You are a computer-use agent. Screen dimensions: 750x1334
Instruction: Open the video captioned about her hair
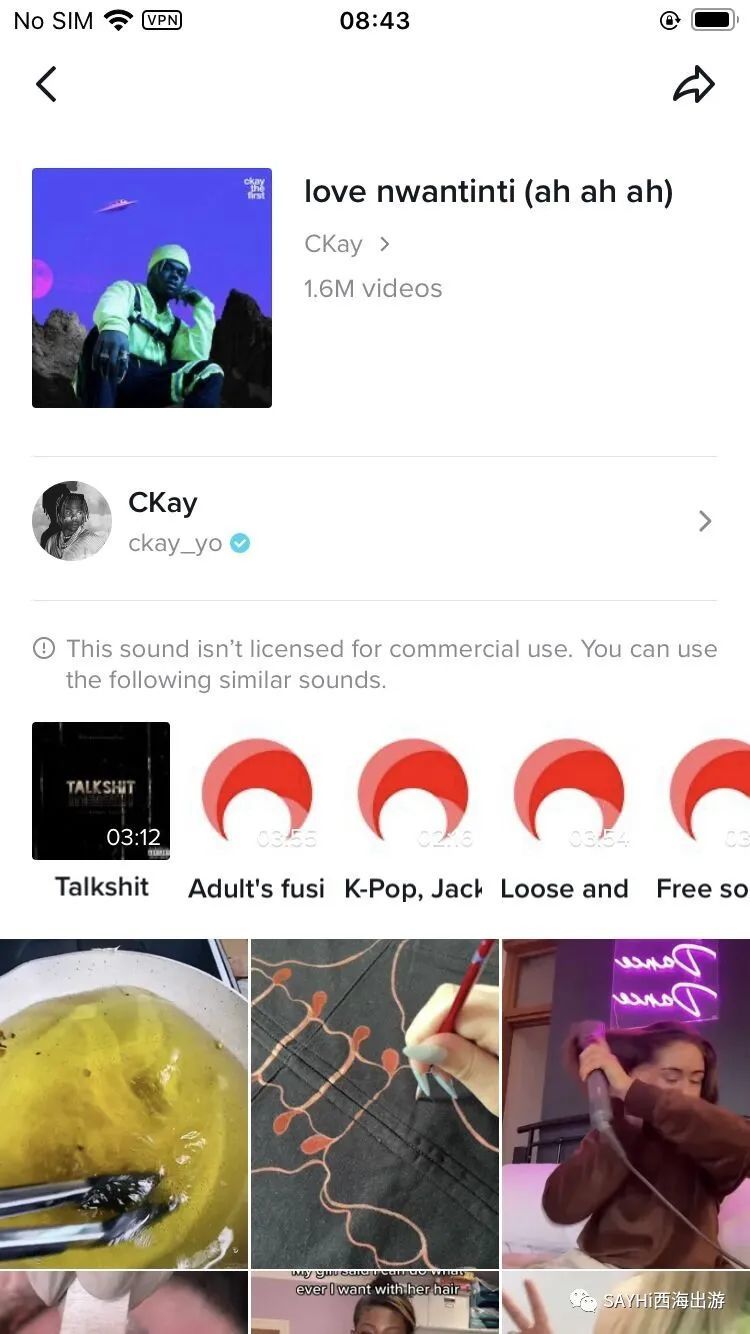pos(374,1302)
